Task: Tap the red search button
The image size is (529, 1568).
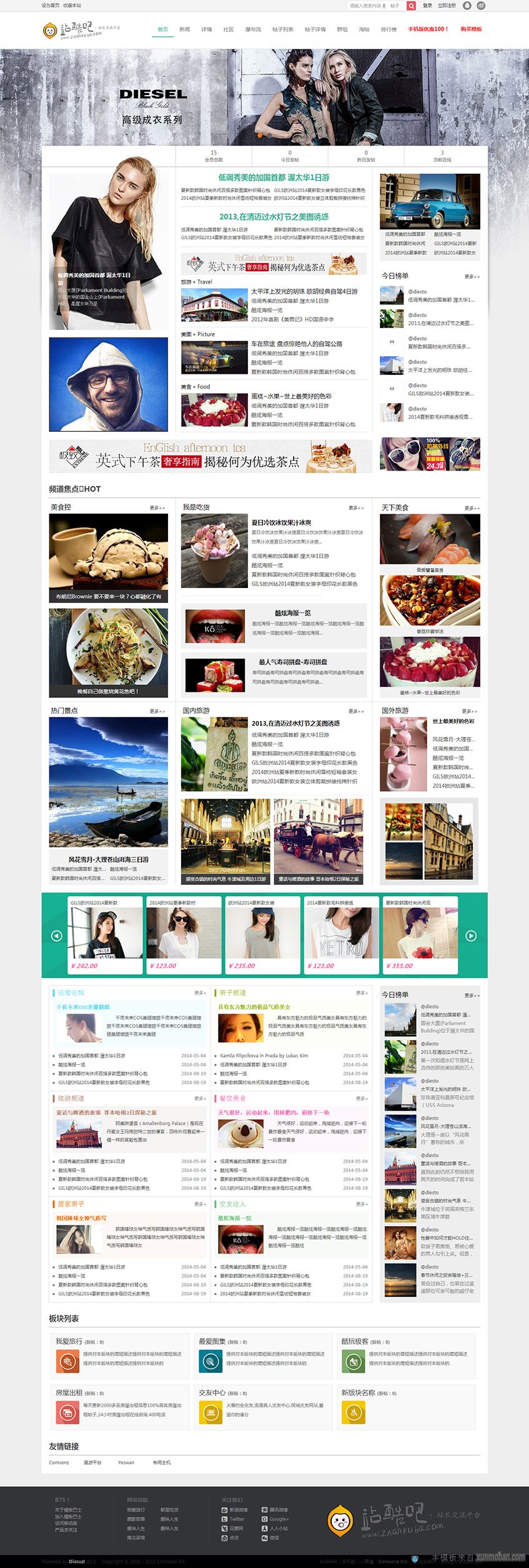Action: click(x=411, y=6)
